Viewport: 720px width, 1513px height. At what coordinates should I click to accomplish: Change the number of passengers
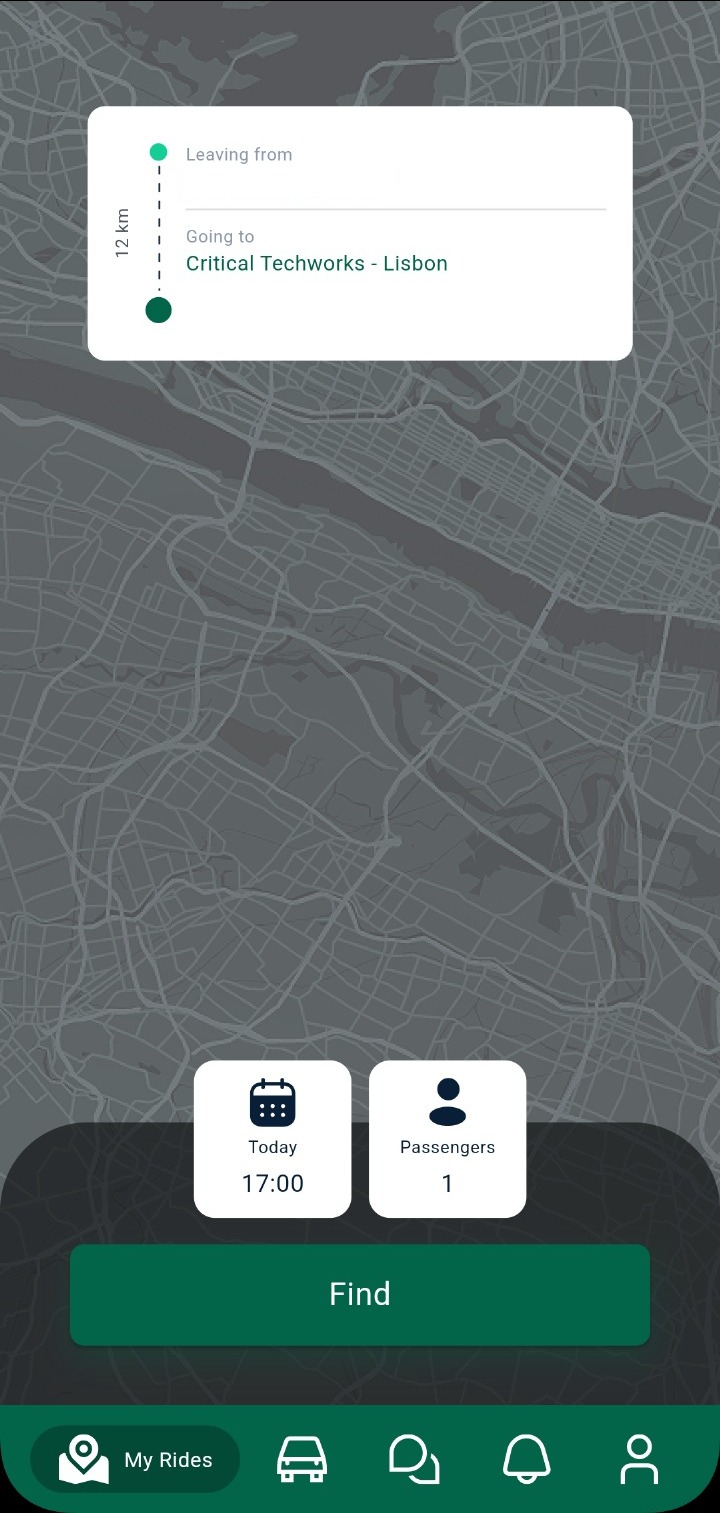[x=447, y=1139]
